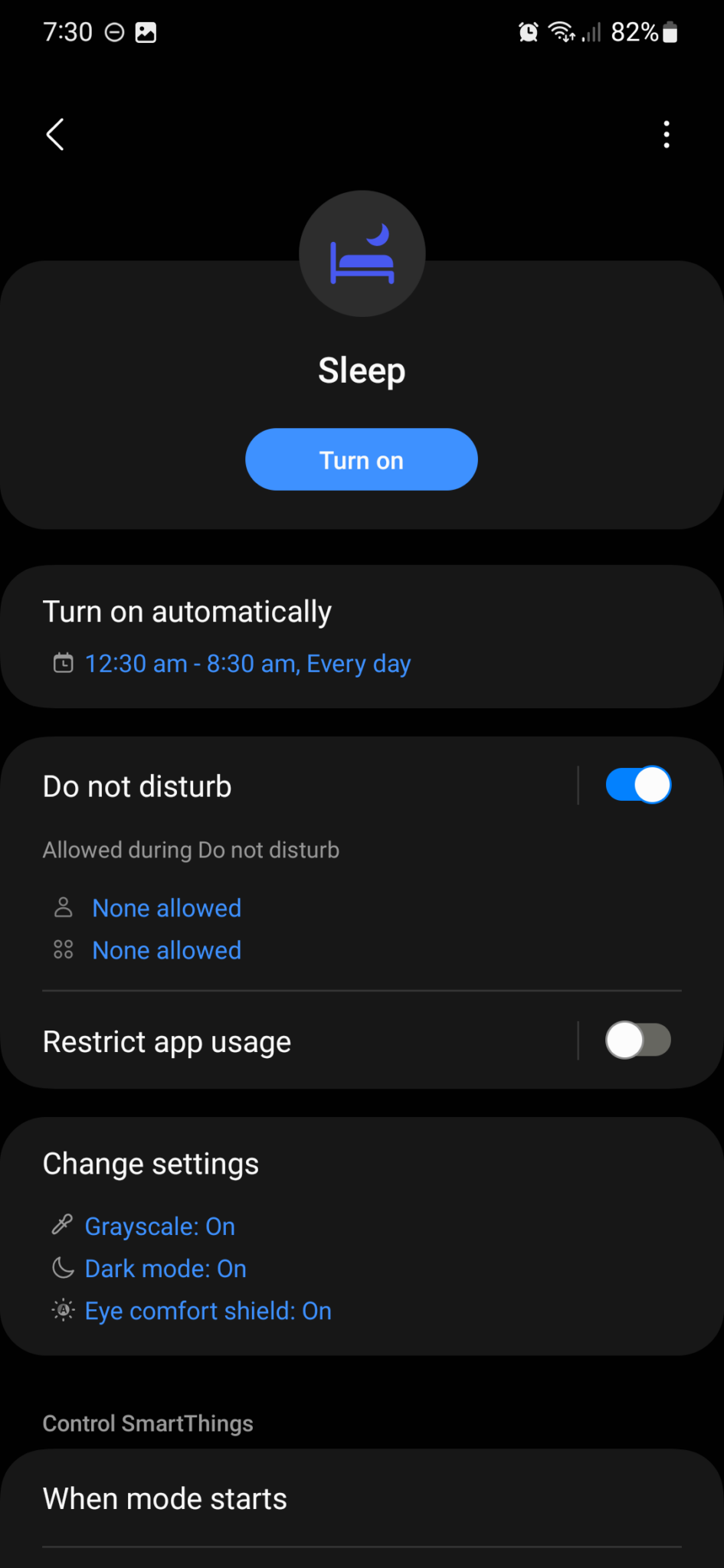Tap the back arrow at top left
The image size is (724, 1568).
tap(54, 134)
